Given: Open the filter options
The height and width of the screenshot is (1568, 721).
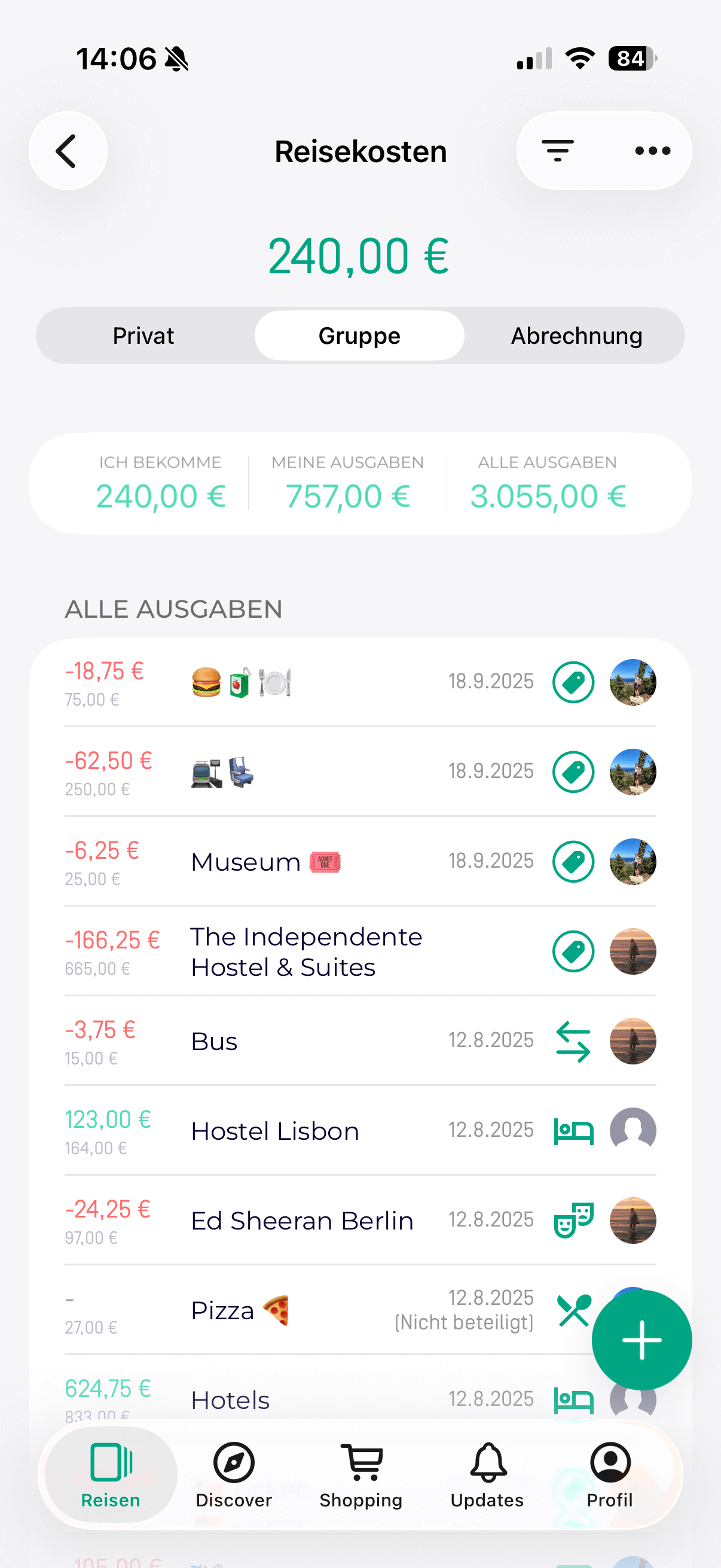Looking at the screenshot, I should click(557, 151).
